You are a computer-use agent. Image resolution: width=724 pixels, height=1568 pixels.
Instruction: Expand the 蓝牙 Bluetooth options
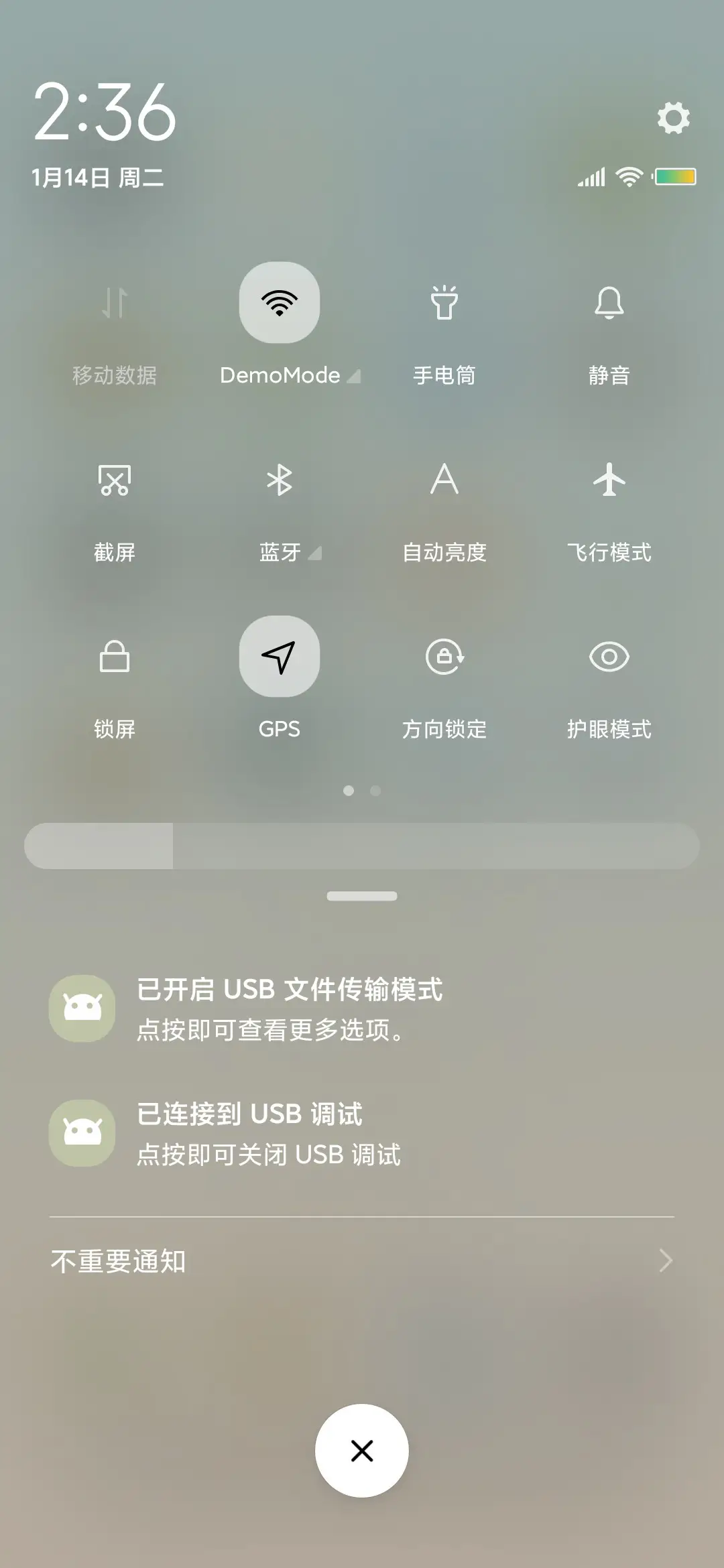[x=314, y=553]
